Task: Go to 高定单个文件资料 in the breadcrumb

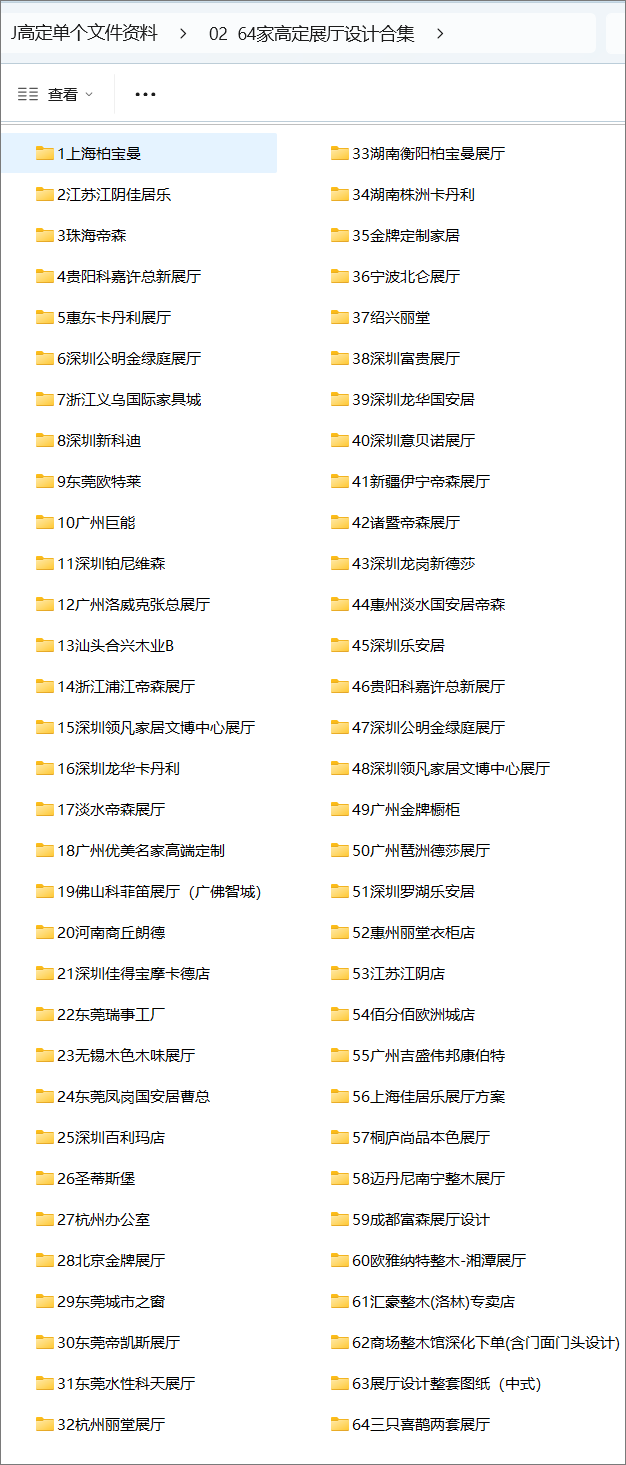Action: [x=84, y=33]
